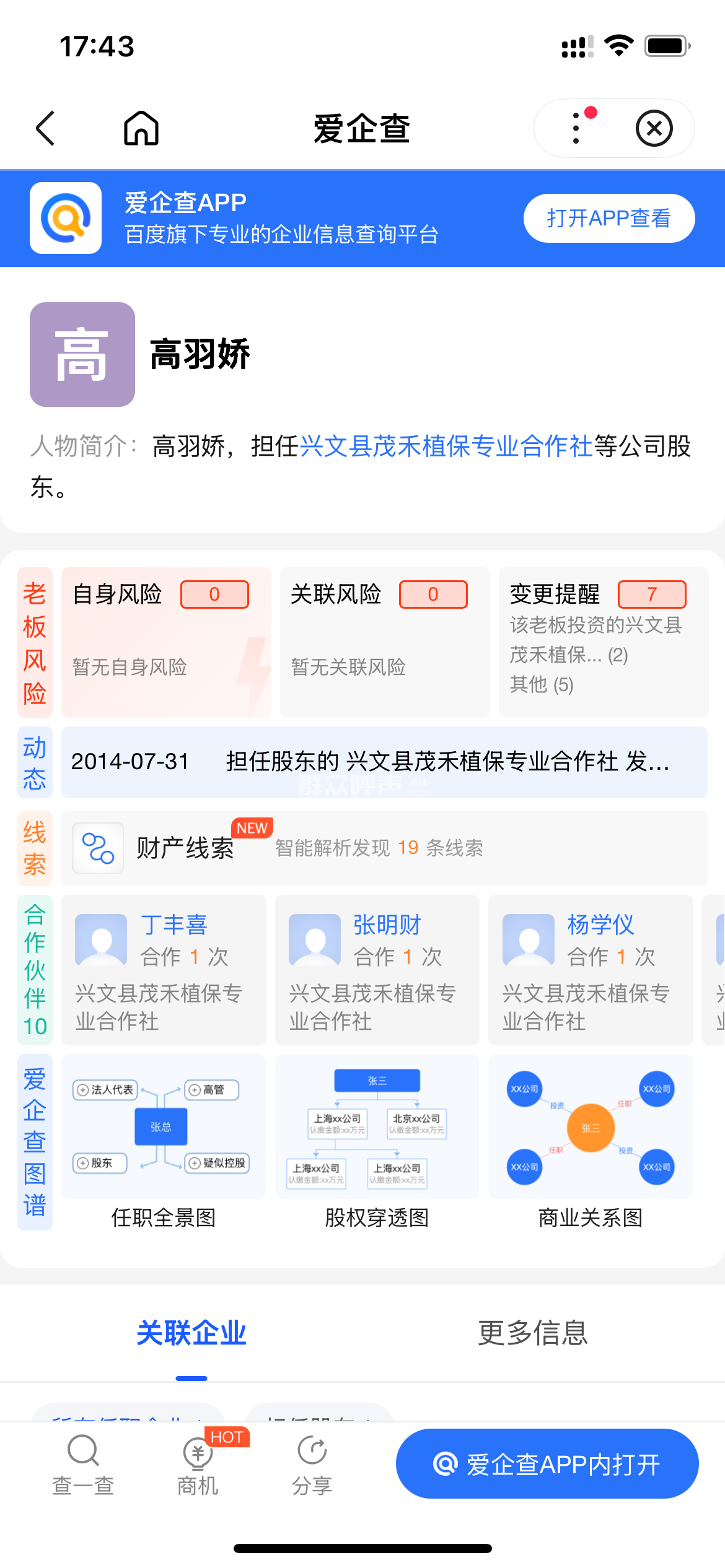Open the mini program more options menu
This screenshot has width=725, height=1568.
pyautogui.click(x=576, y=129)
